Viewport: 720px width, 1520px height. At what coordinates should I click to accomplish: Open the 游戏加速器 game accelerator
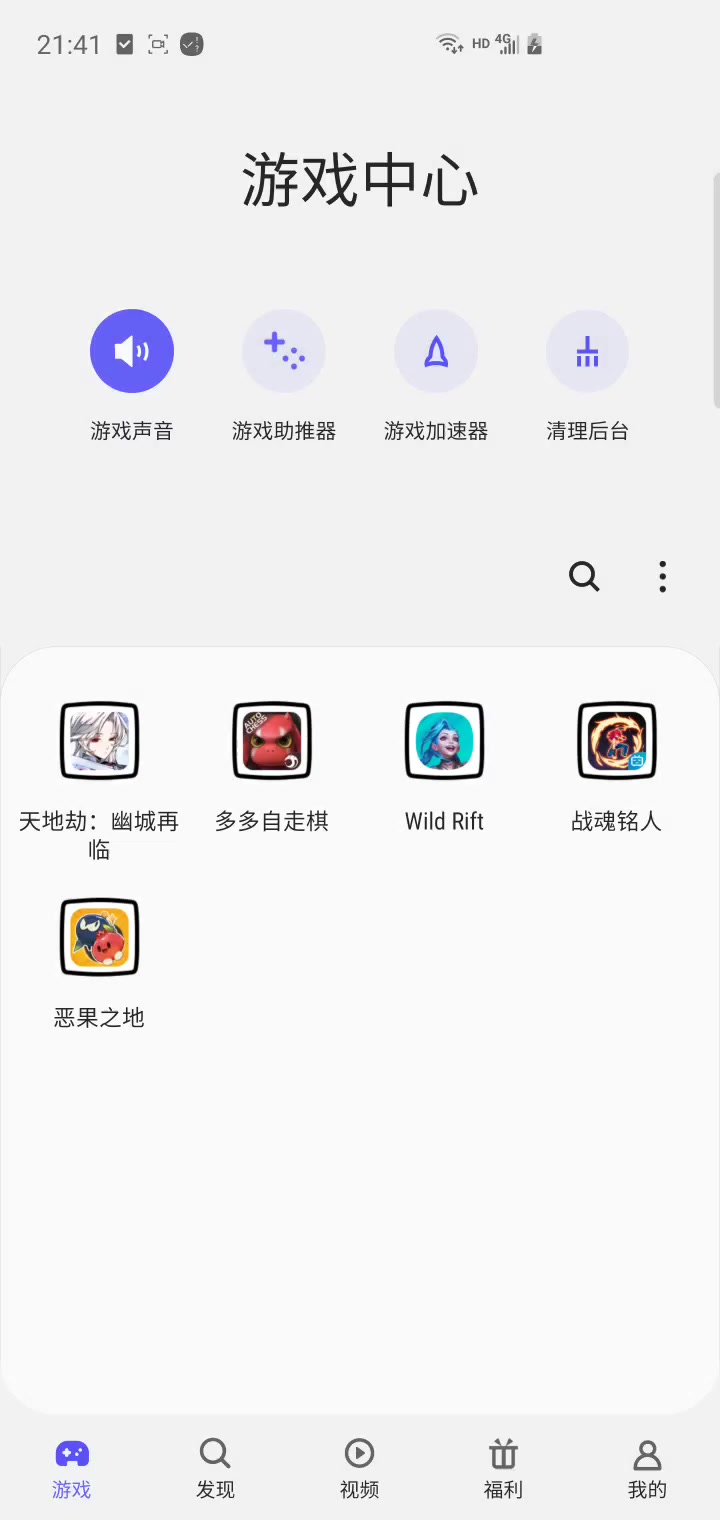pyautogui.click(x=436, y=351)
